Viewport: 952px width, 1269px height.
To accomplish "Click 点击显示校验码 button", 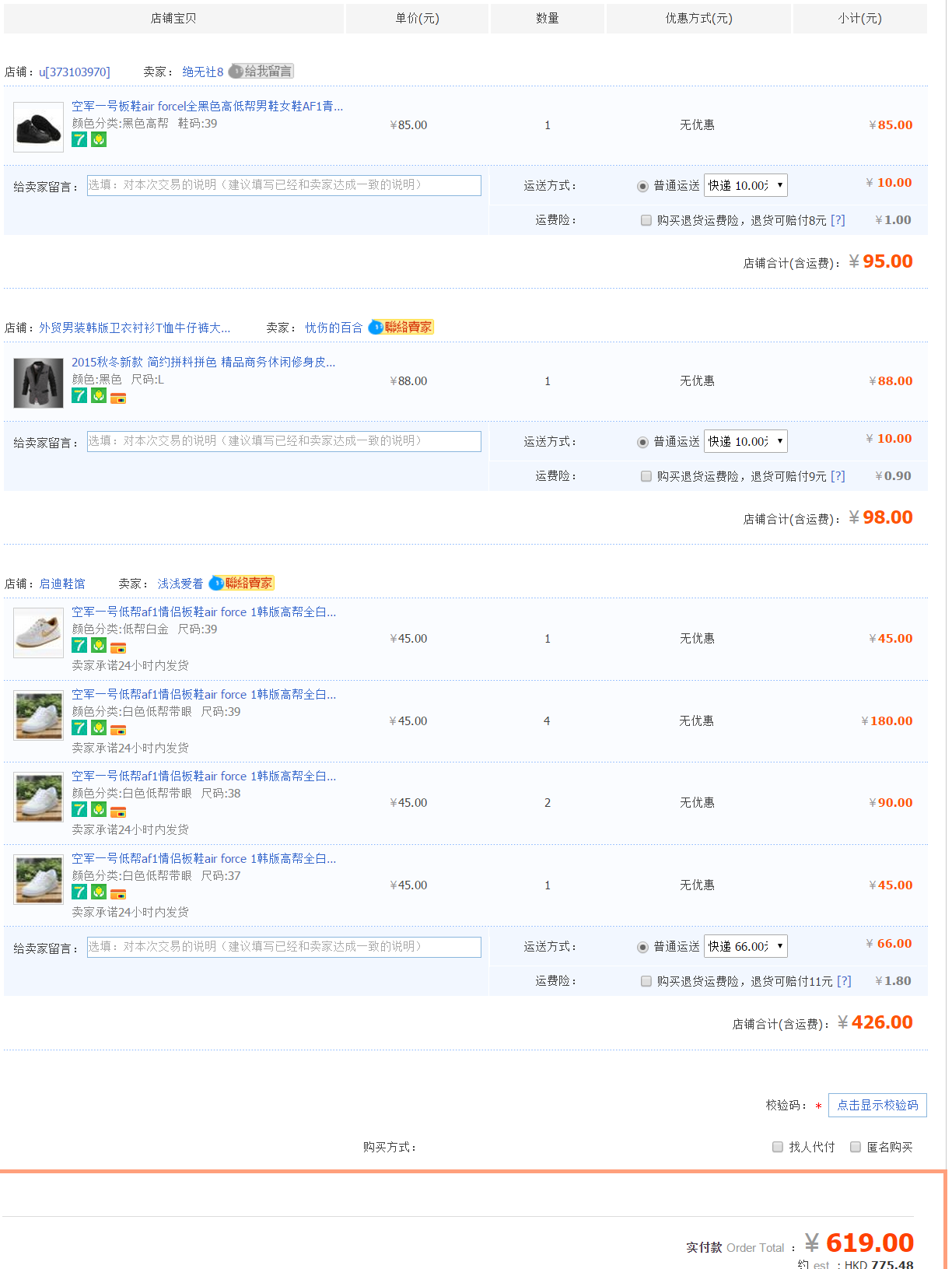I will click(x=877, y=1106).
